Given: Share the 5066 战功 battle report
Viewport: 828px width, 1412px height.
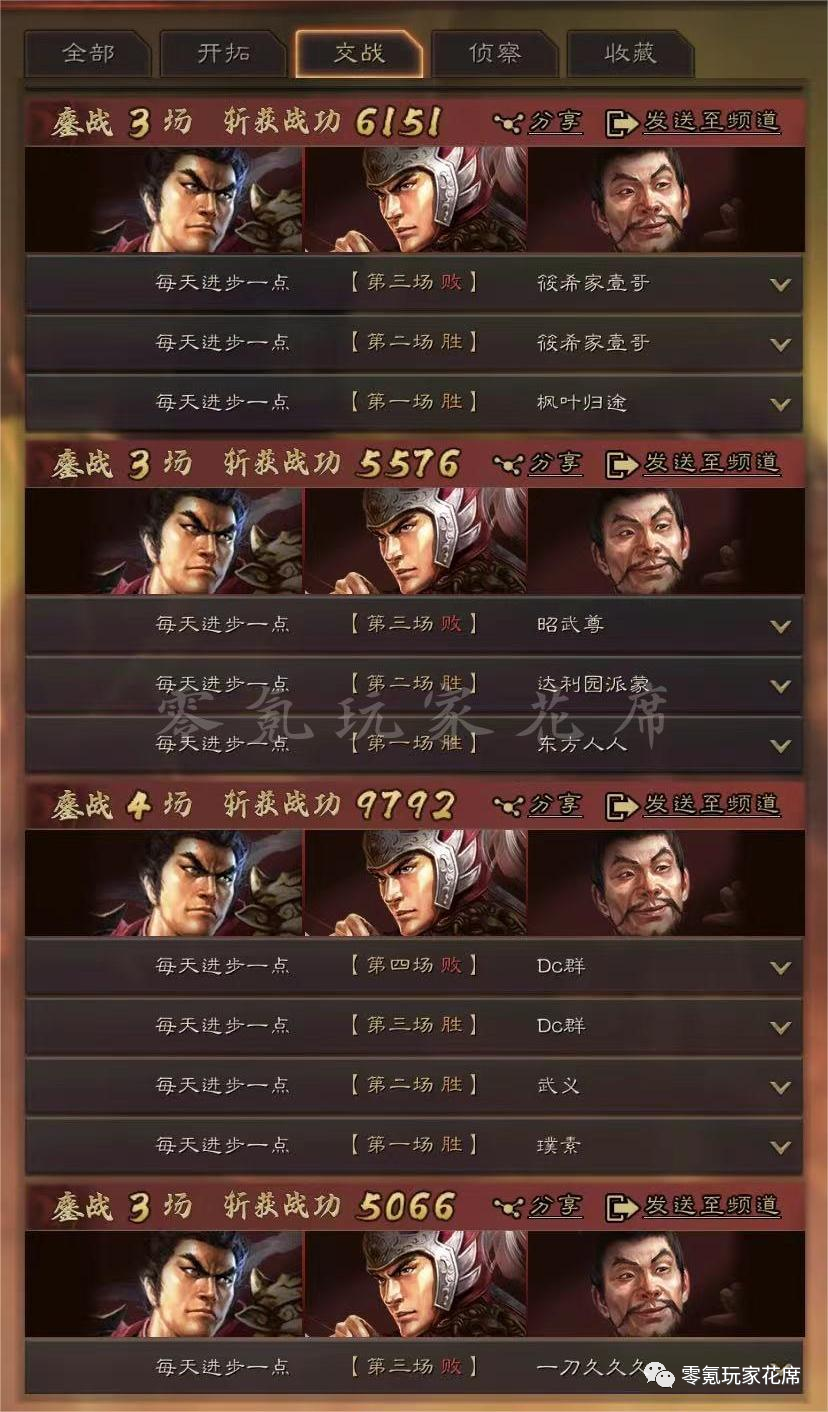Looking at the screenshot, I should (540, 1206).
